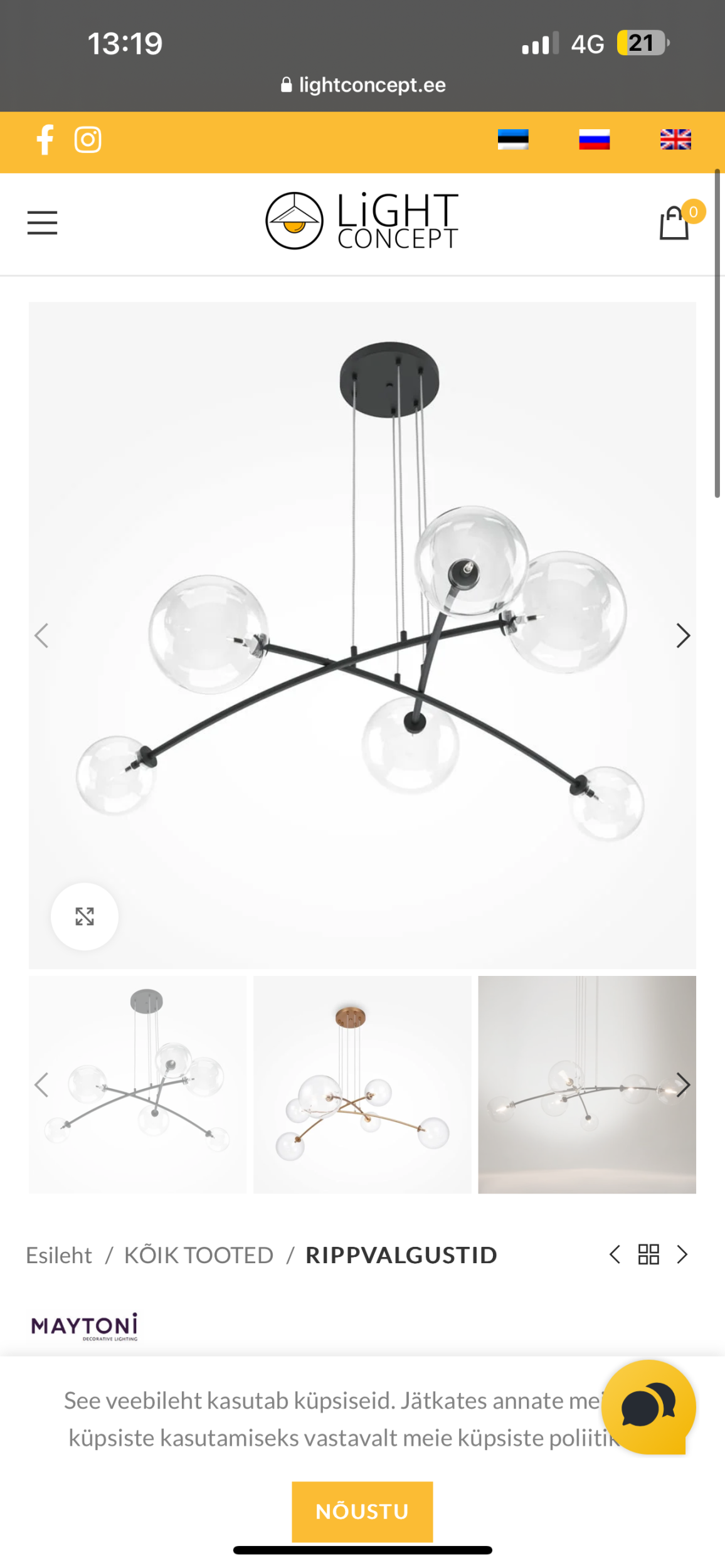Switch language to Russian flag
Viewport: 725px width, 1568px height.
(x=594, y=139)
